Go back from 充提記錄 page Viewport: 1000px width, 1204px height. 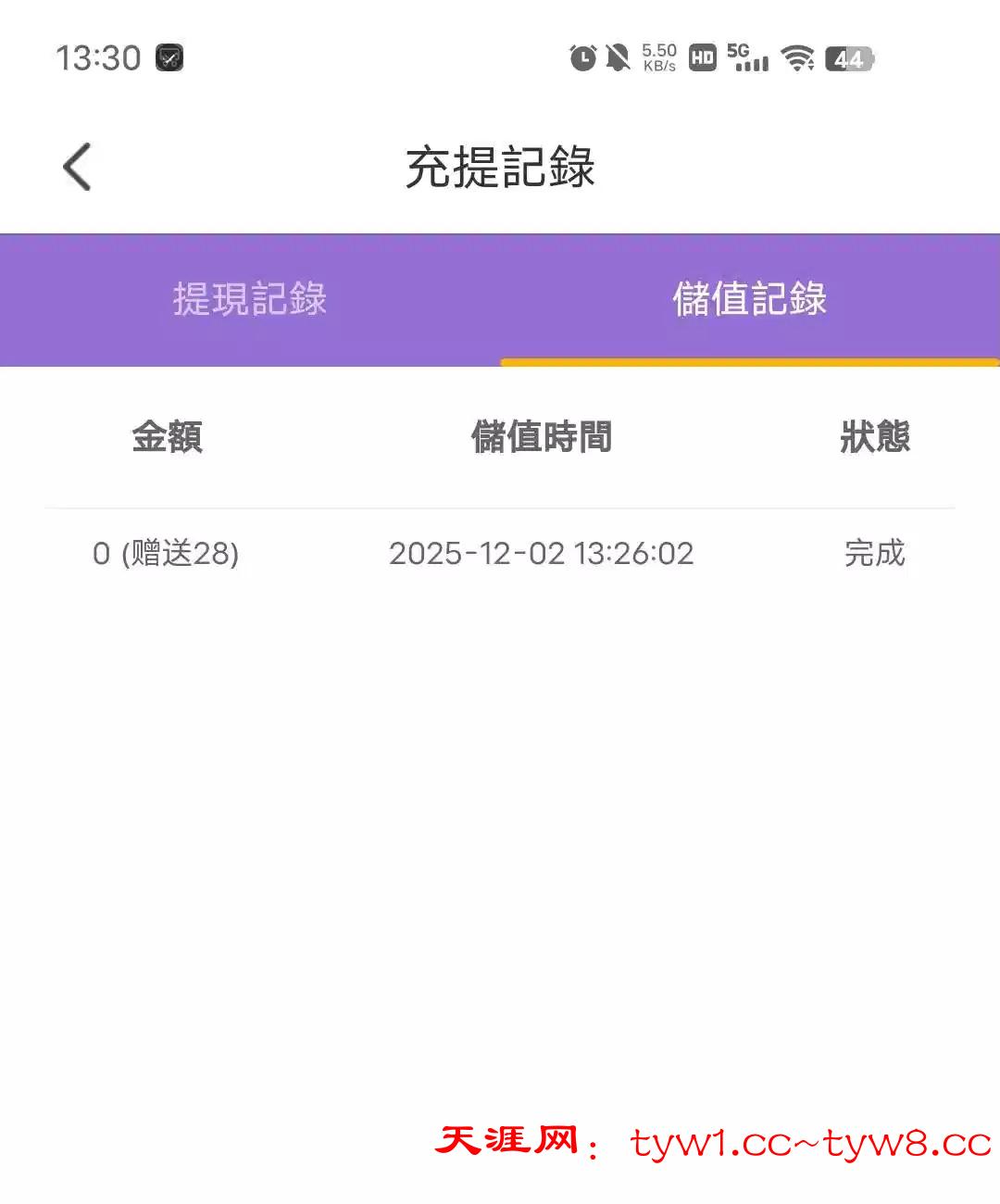pyautogui.click(x=78, y=168)
